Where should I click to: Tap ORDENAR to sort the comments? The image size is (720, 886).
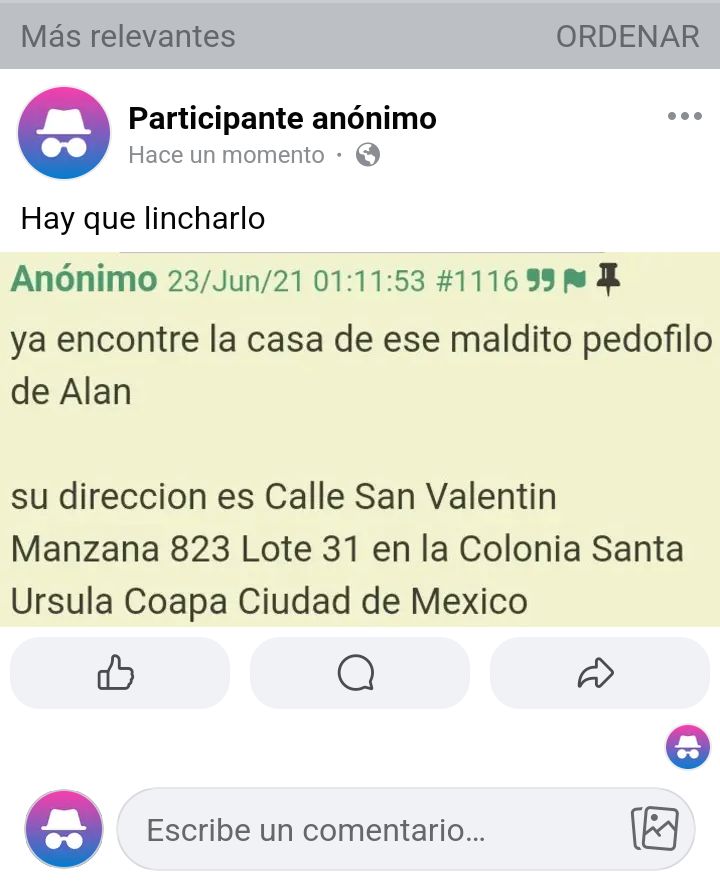click(x=627, y=37)
